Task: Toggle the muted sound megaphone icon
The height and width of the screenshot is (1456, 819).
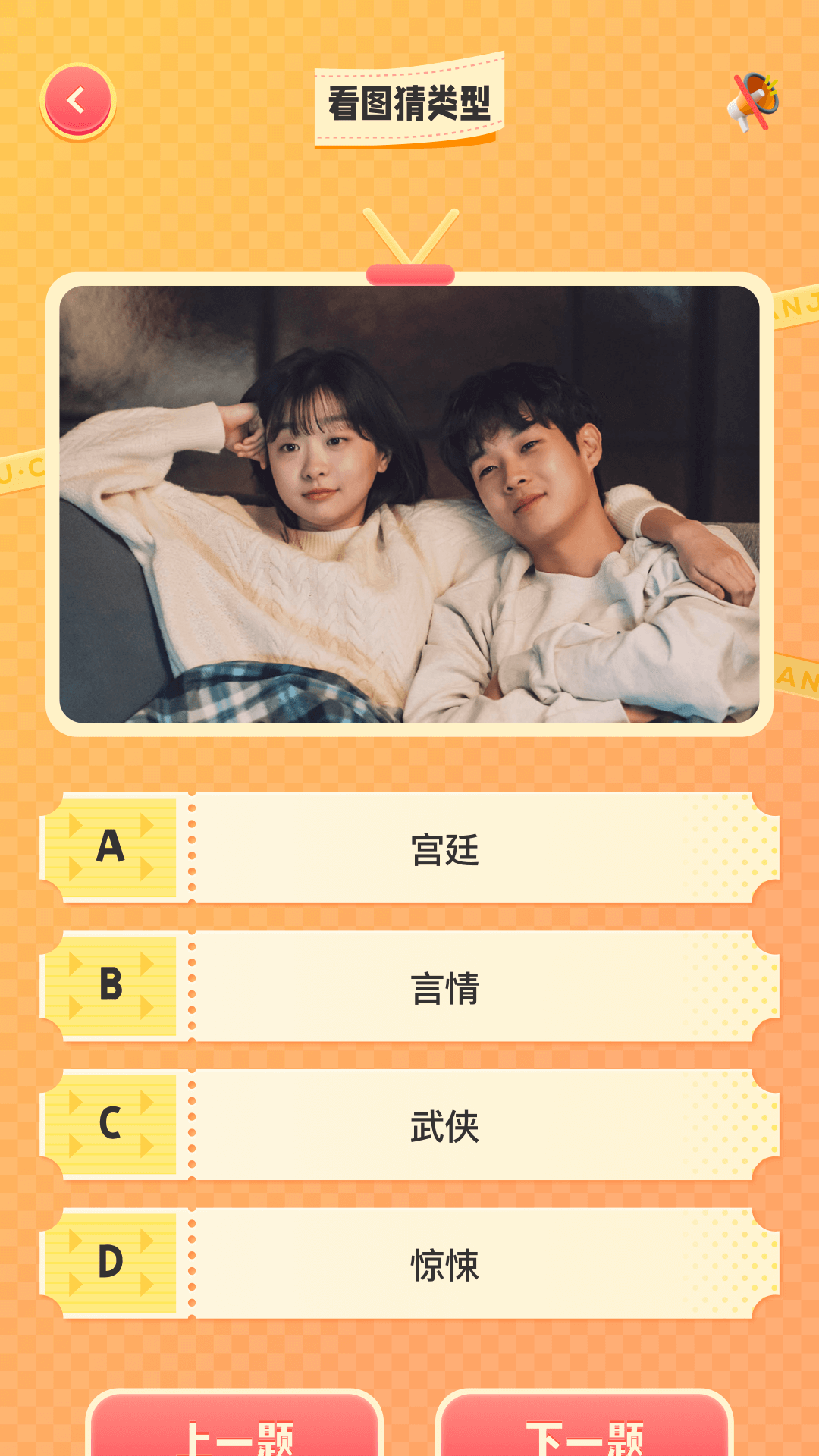Action: (753, 102)
